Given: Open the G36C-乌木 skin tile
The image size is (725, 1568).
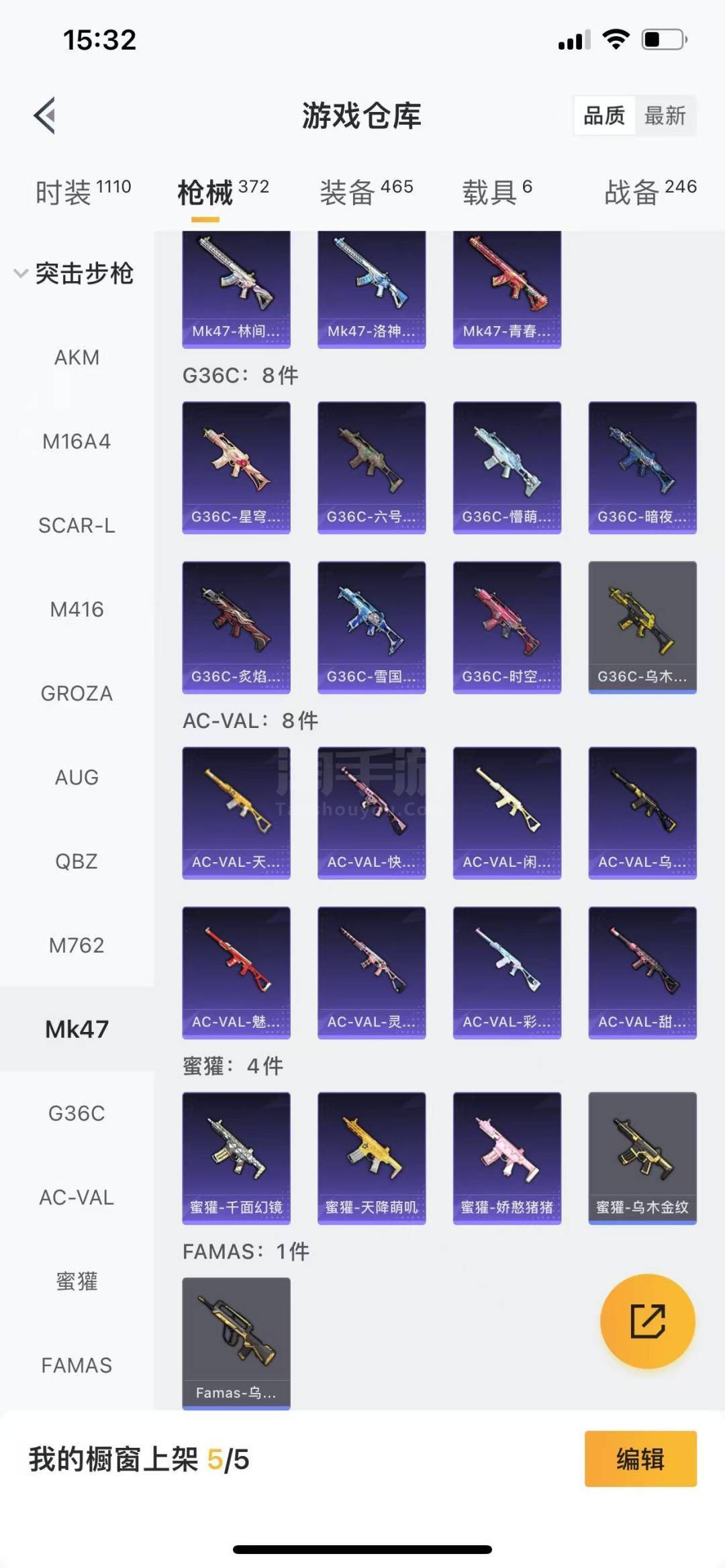Looking at the screenshot, I should [642, 627].
